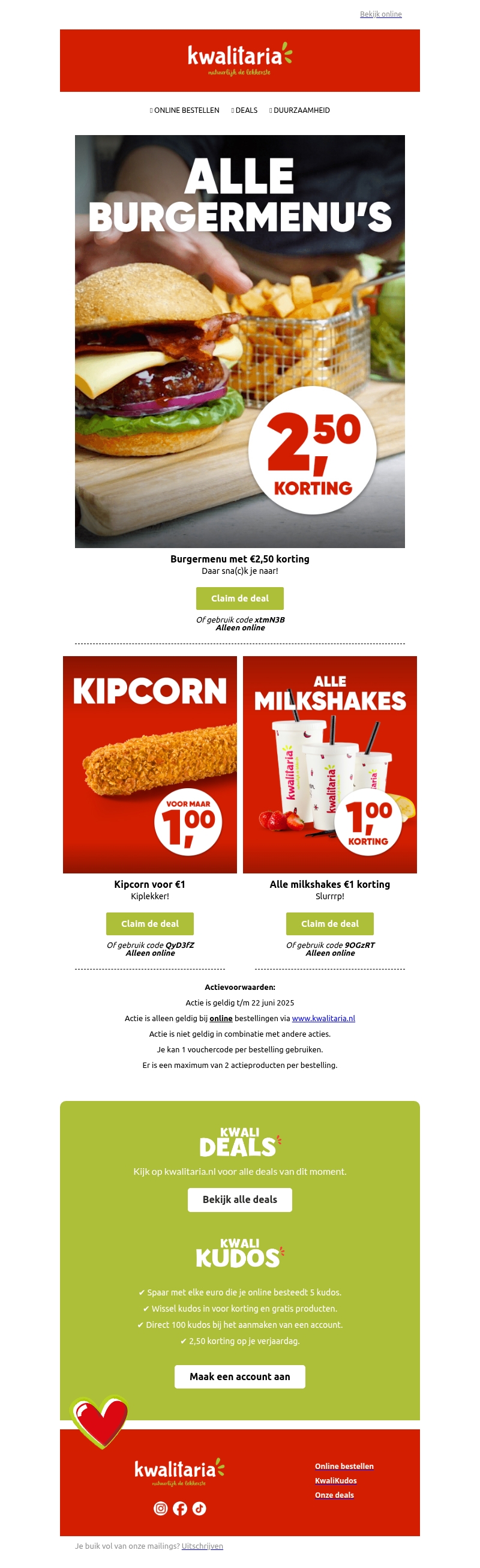Tap Maak een account aan

(239, 1376)
